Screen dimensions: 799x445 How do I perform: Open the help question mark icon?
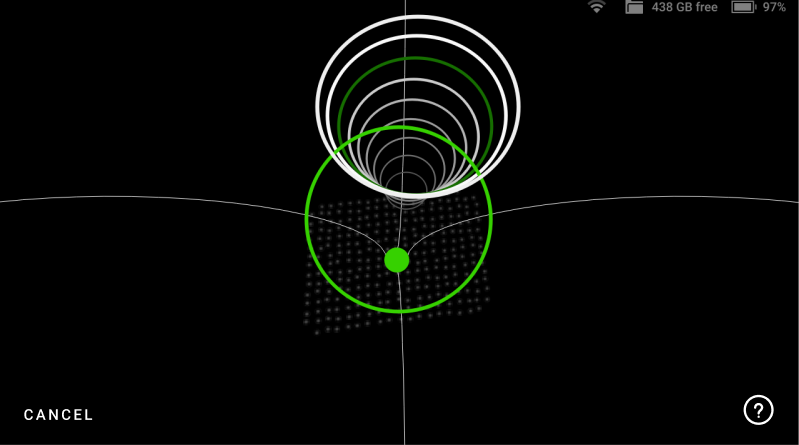pos(759,409)
